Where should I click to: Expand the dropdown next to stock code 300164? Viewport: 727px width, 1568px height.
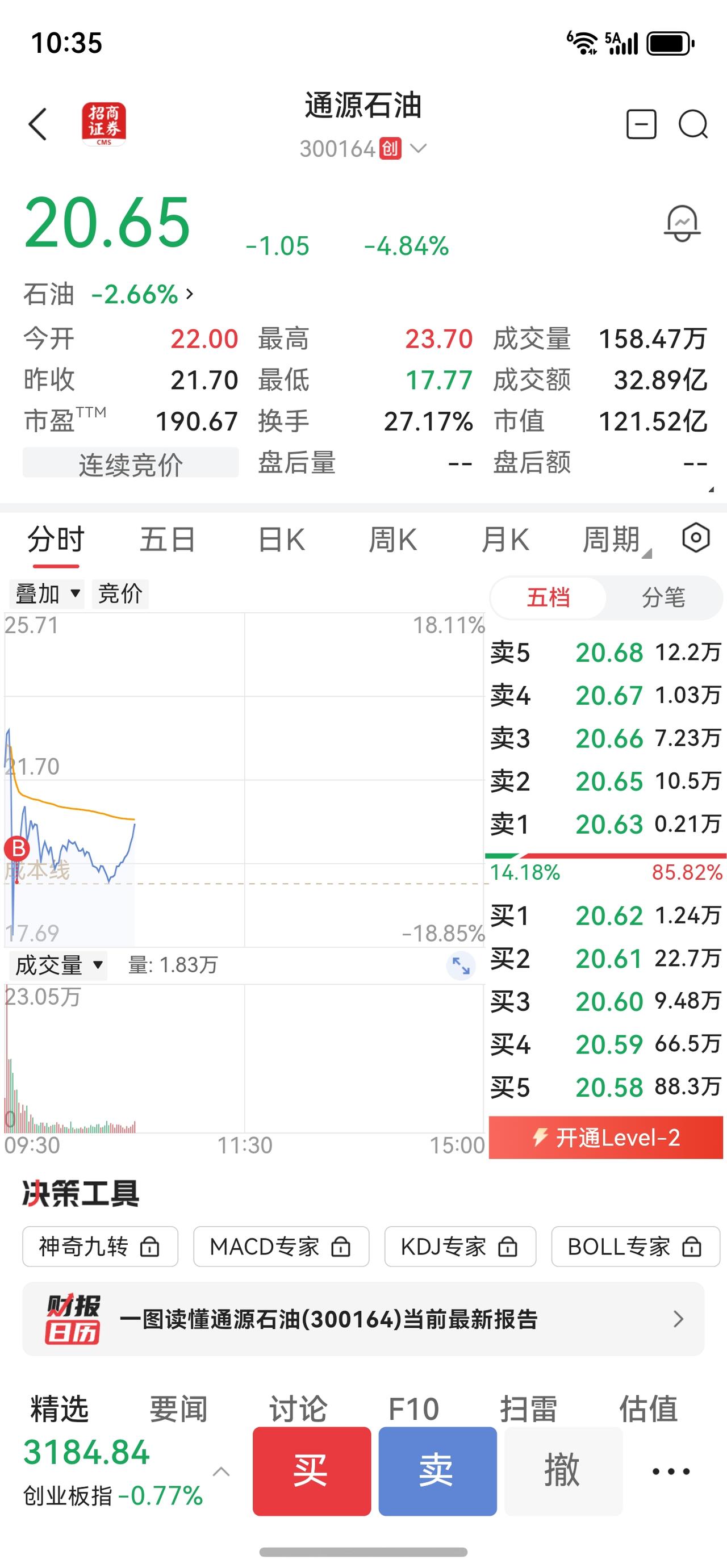click(417, 148)
